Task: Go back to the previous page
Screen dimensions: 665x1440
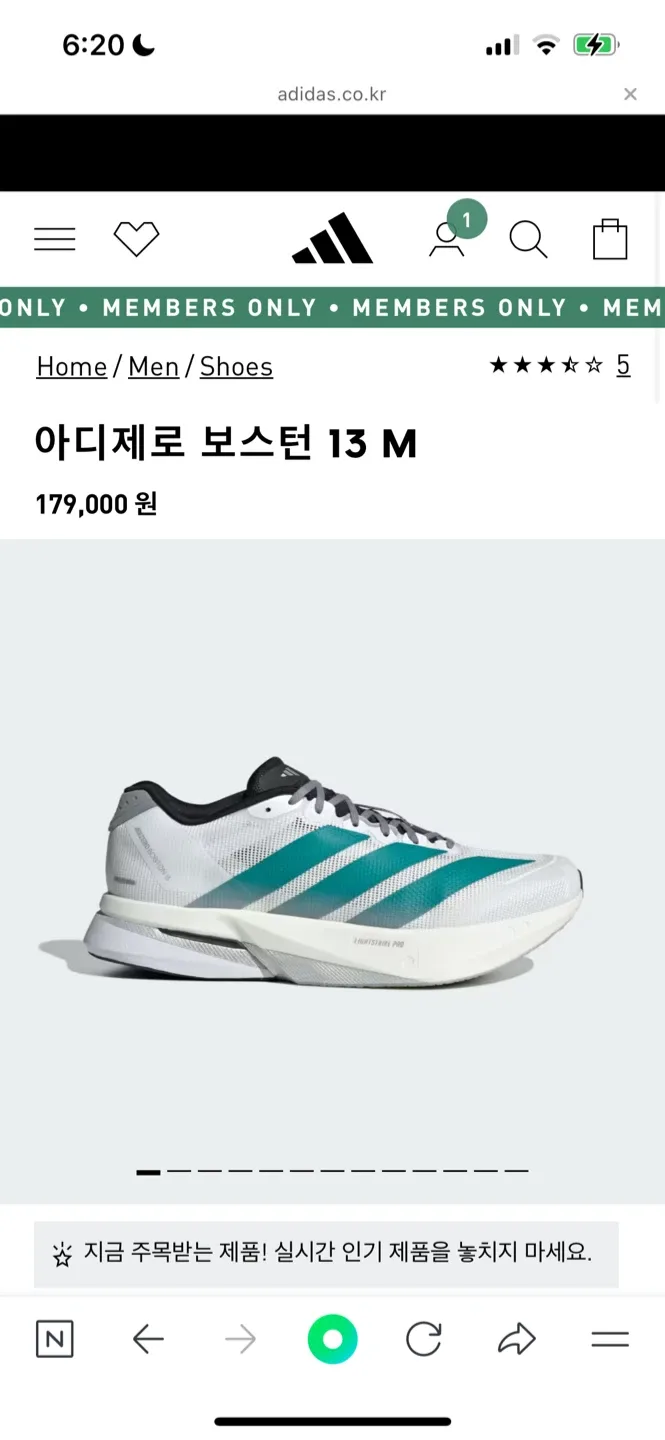Action: coord(148,1339)
